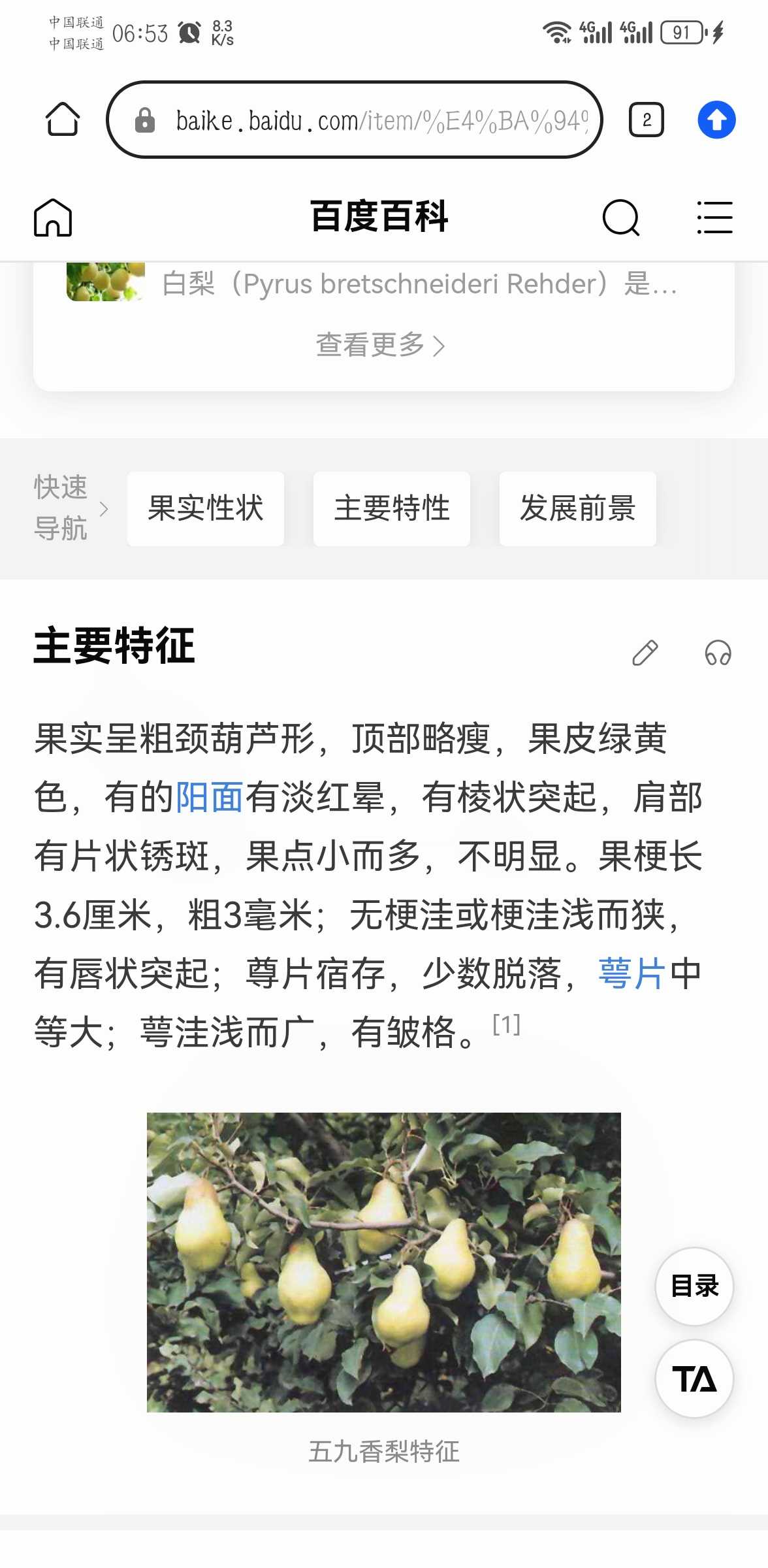The width and height of the screenshot is (768, 1568).
Task: Open the 萼片 link
Action: [x=632, y=973]
